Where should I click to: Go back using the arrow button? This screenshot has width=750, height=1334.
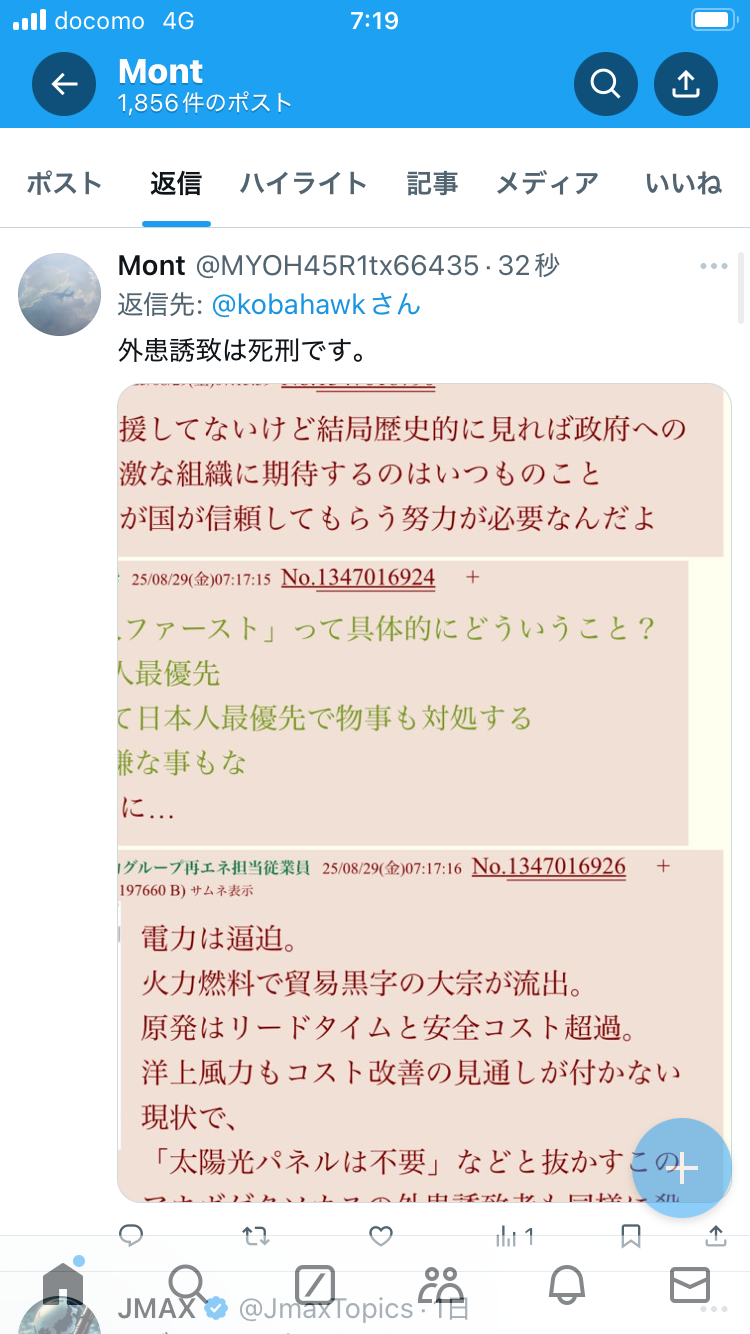click(x=64, y=84)
